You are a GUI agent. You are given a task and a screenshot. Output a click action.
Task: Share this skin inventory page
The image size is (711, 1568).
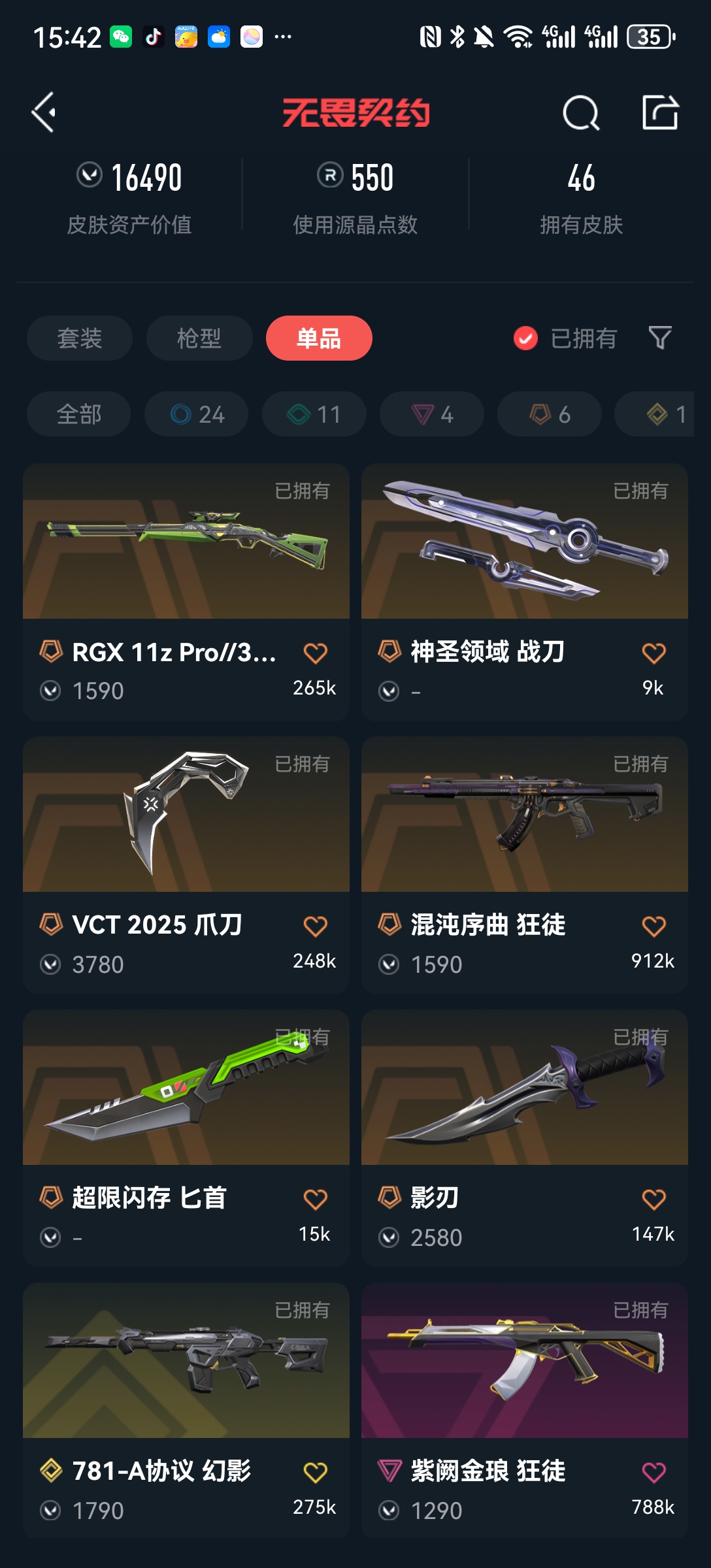660,112
